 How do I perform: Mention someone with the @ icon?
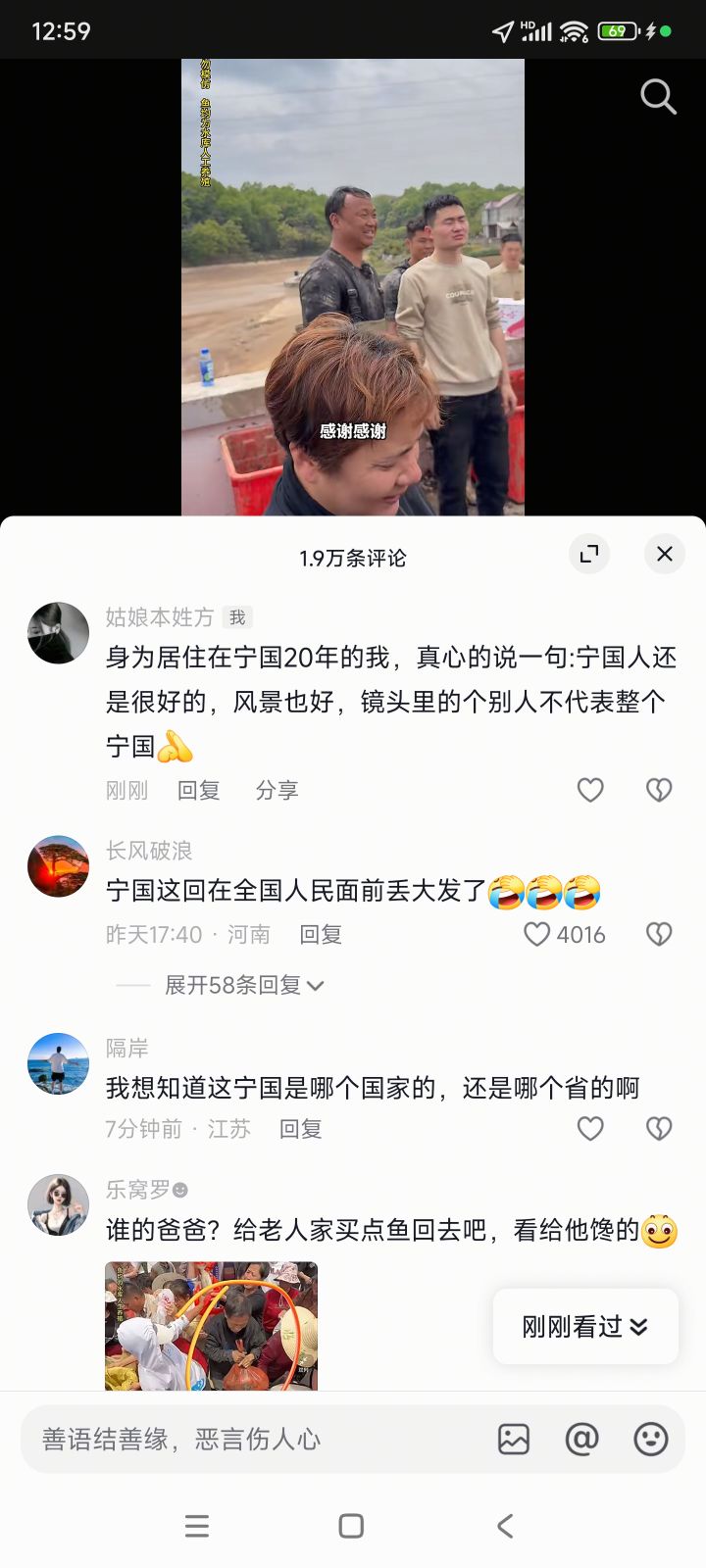[x=581, y=1439]
